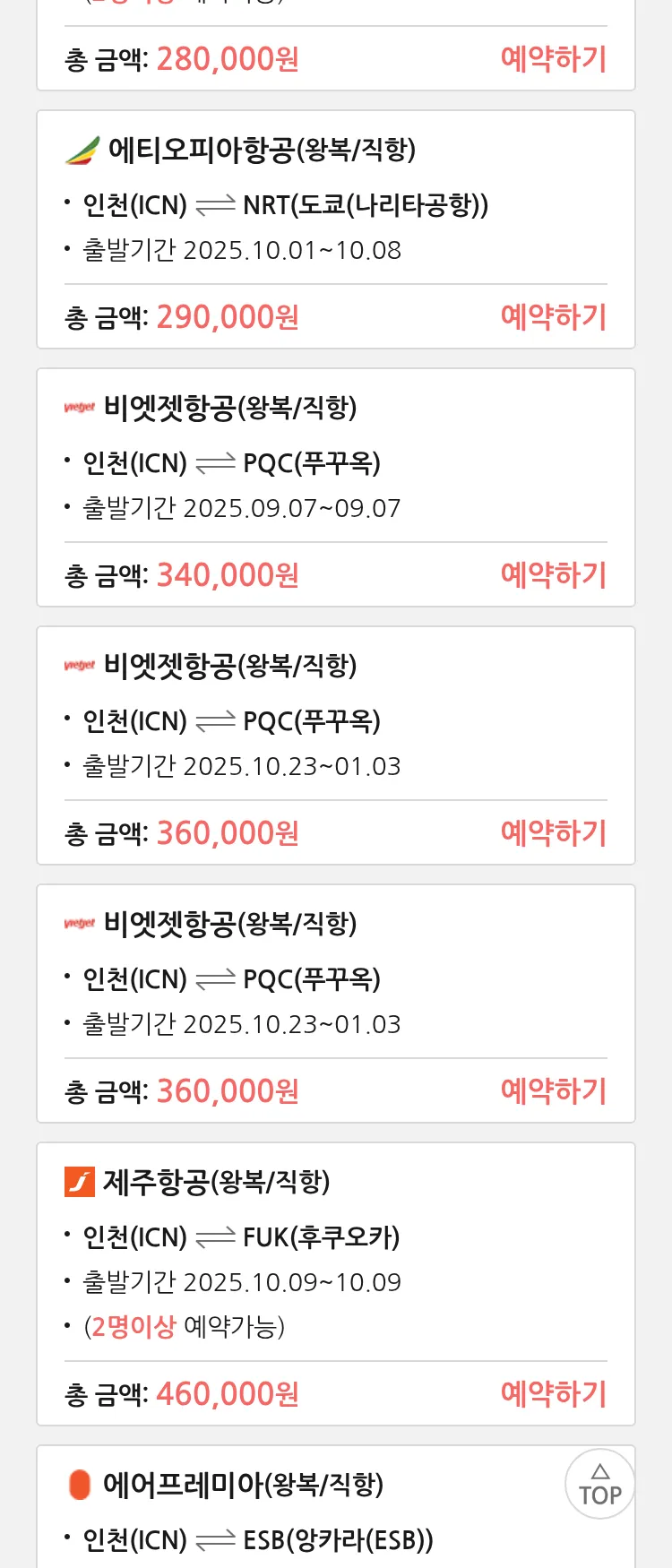672x1568 pixels.
Task: Tap 예약하기 for the 280,000원 fare
Action: click(x=553, y=59)
